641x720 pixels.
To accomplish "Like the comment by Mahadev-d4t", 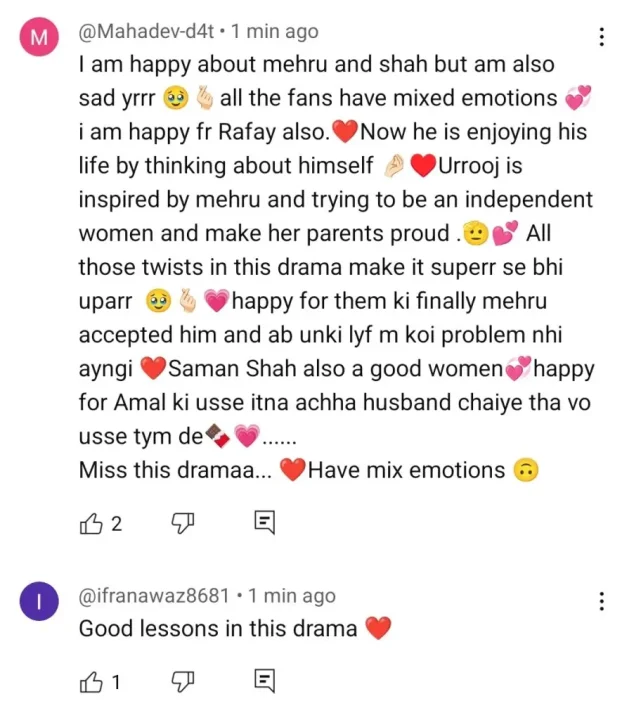I will click(91, 523).
